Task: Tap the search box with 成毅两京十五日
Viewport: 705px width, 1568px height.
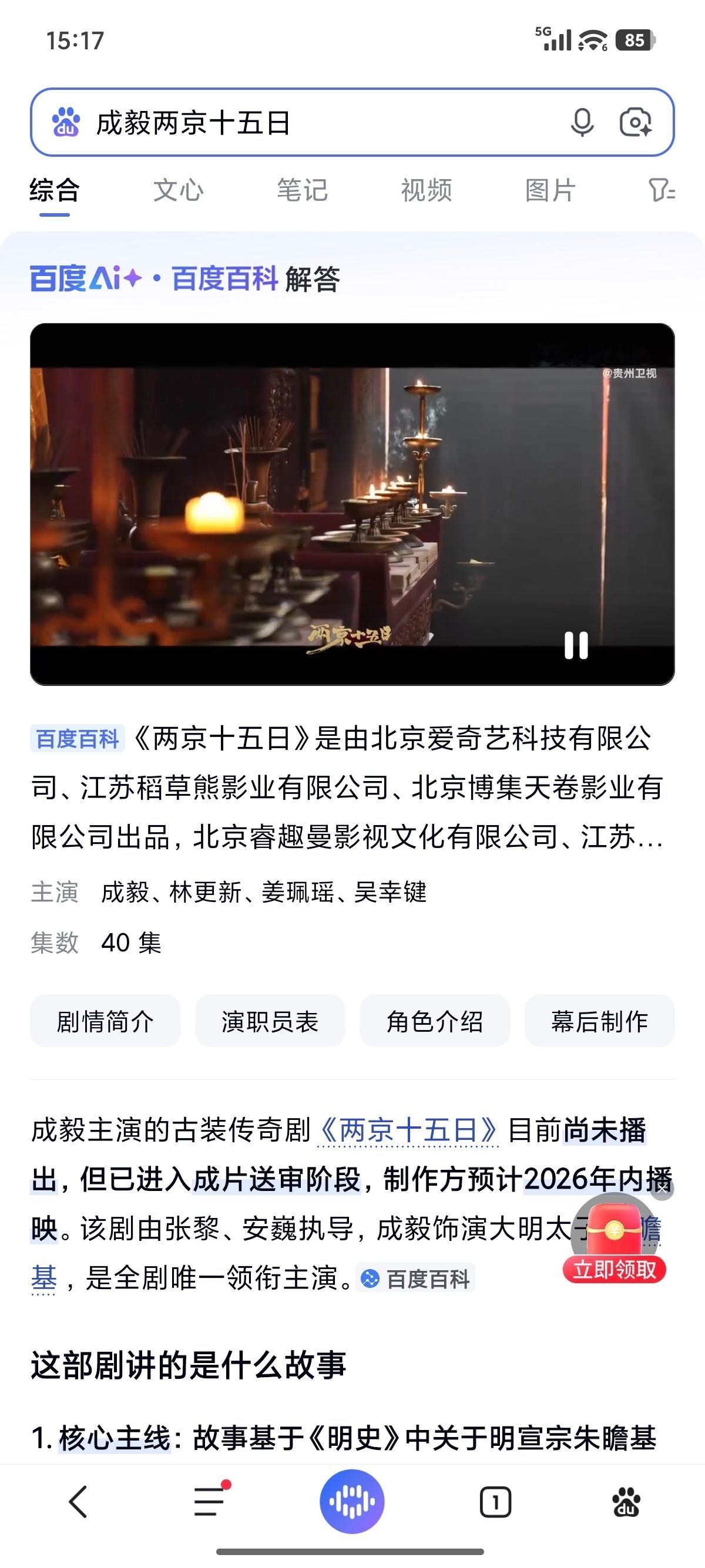Action: point(352,122)
